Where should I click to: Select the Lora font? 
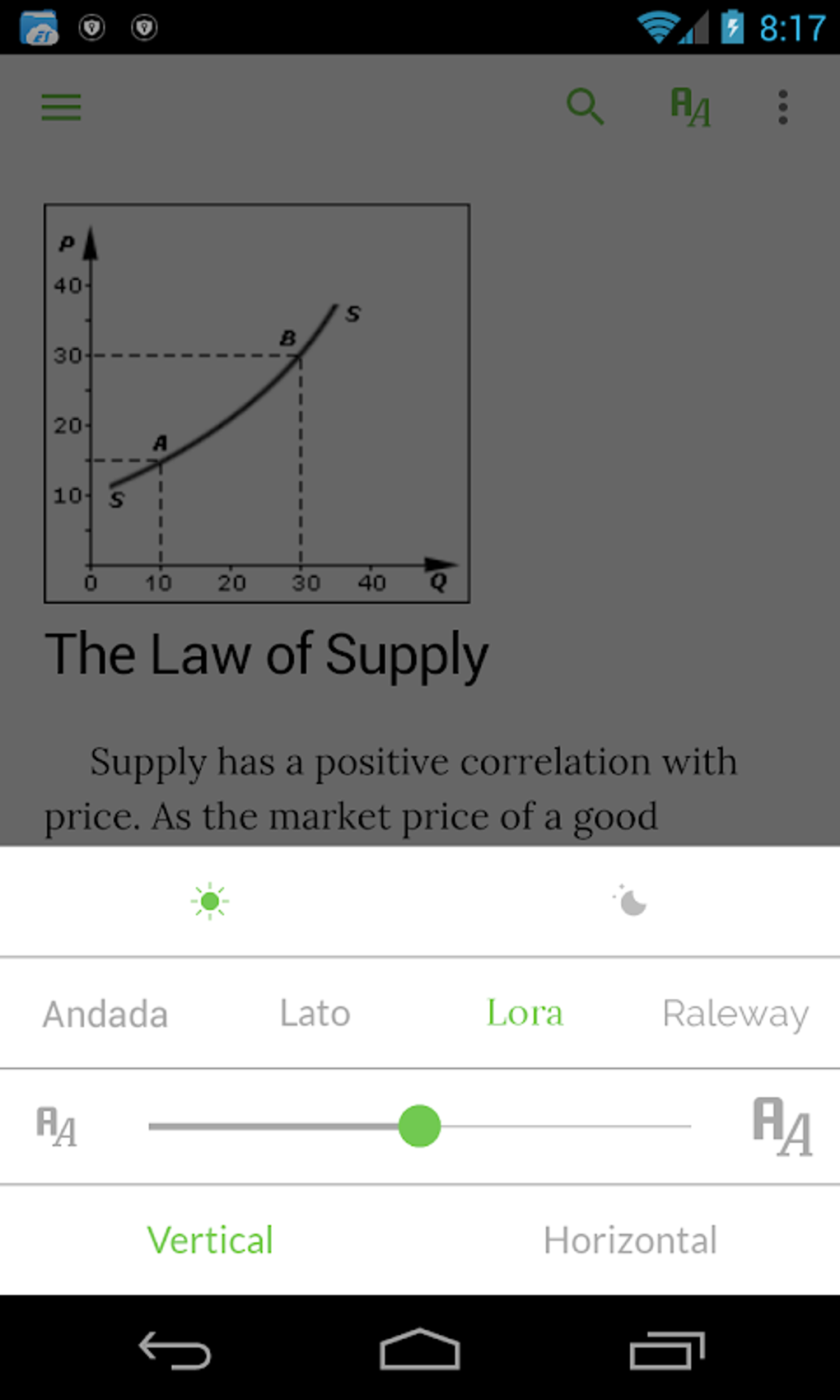(525, 1014)
